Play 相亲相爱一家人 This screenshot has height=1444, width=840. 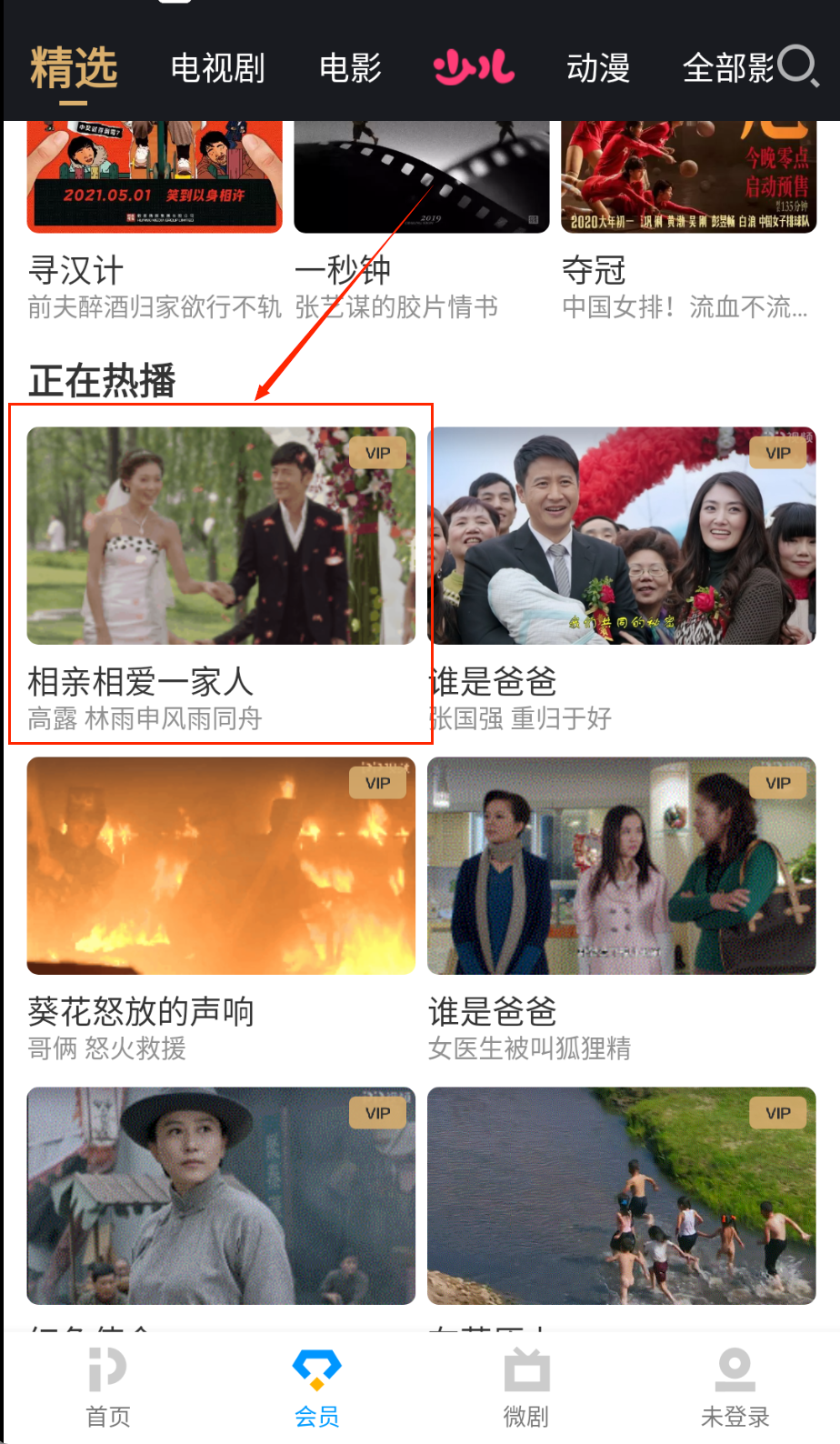tap(221, 536)
